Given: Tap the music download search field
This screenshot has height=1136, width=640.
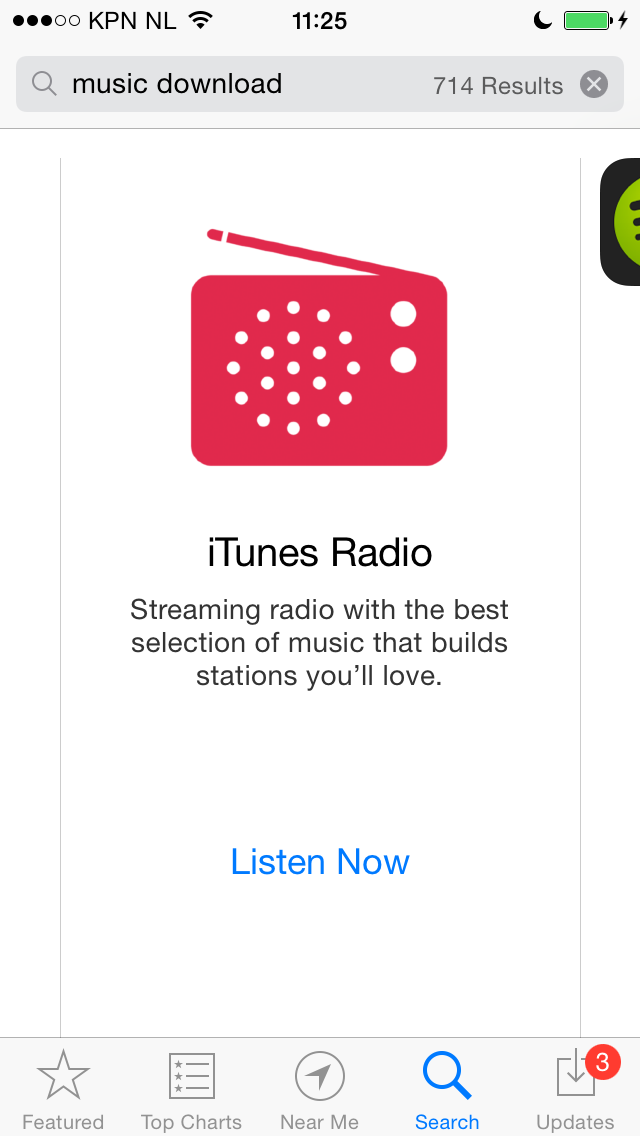Looking at the screenshot, I should 320,84.
